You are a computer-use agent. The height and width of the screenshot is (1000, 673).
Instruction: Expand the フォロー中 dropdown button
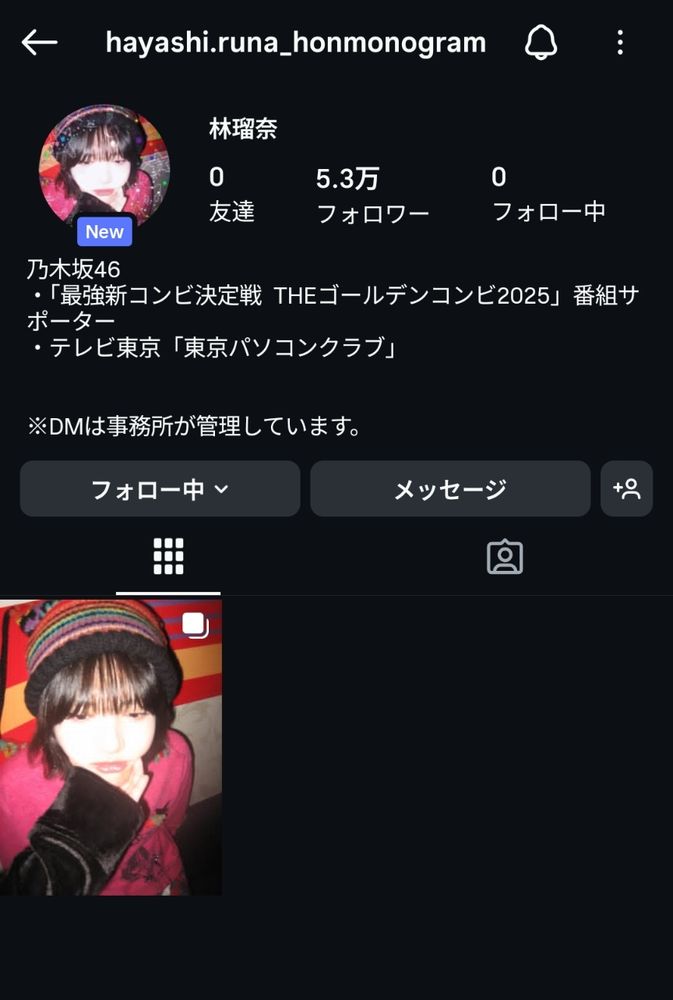[160, 489]
